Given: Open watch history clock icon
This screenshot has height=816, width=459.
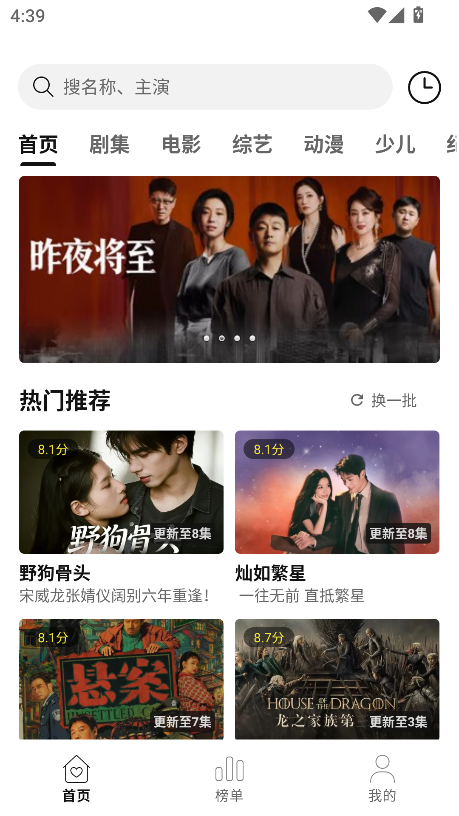Looking at the screenshot, I should [x=424, y=87].
